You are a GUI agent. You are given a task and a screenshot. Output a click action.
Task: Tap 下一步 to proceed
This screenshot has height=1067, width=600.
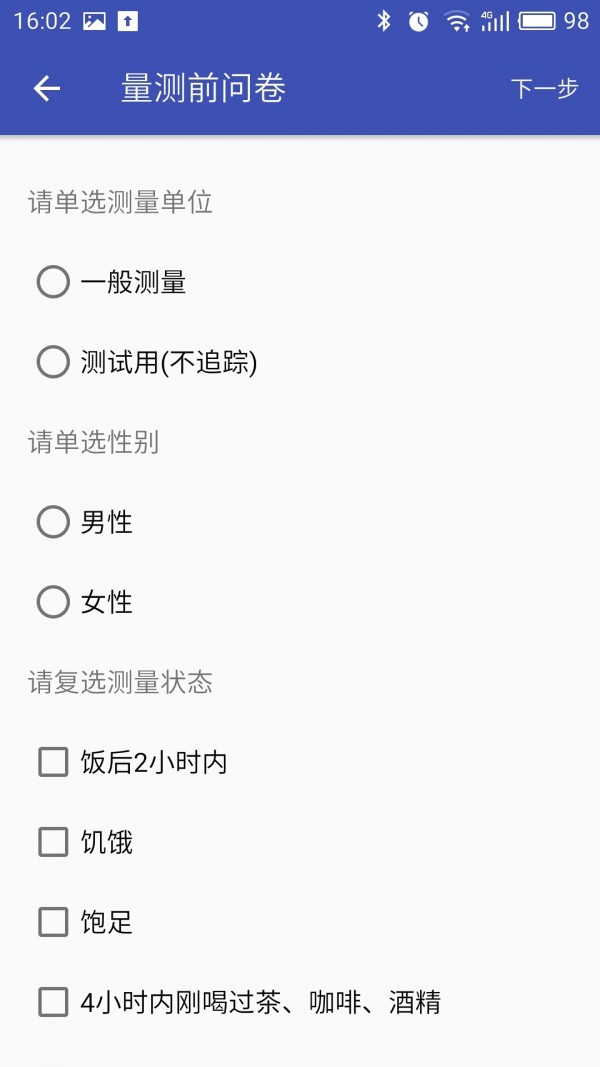click(544, 89)
